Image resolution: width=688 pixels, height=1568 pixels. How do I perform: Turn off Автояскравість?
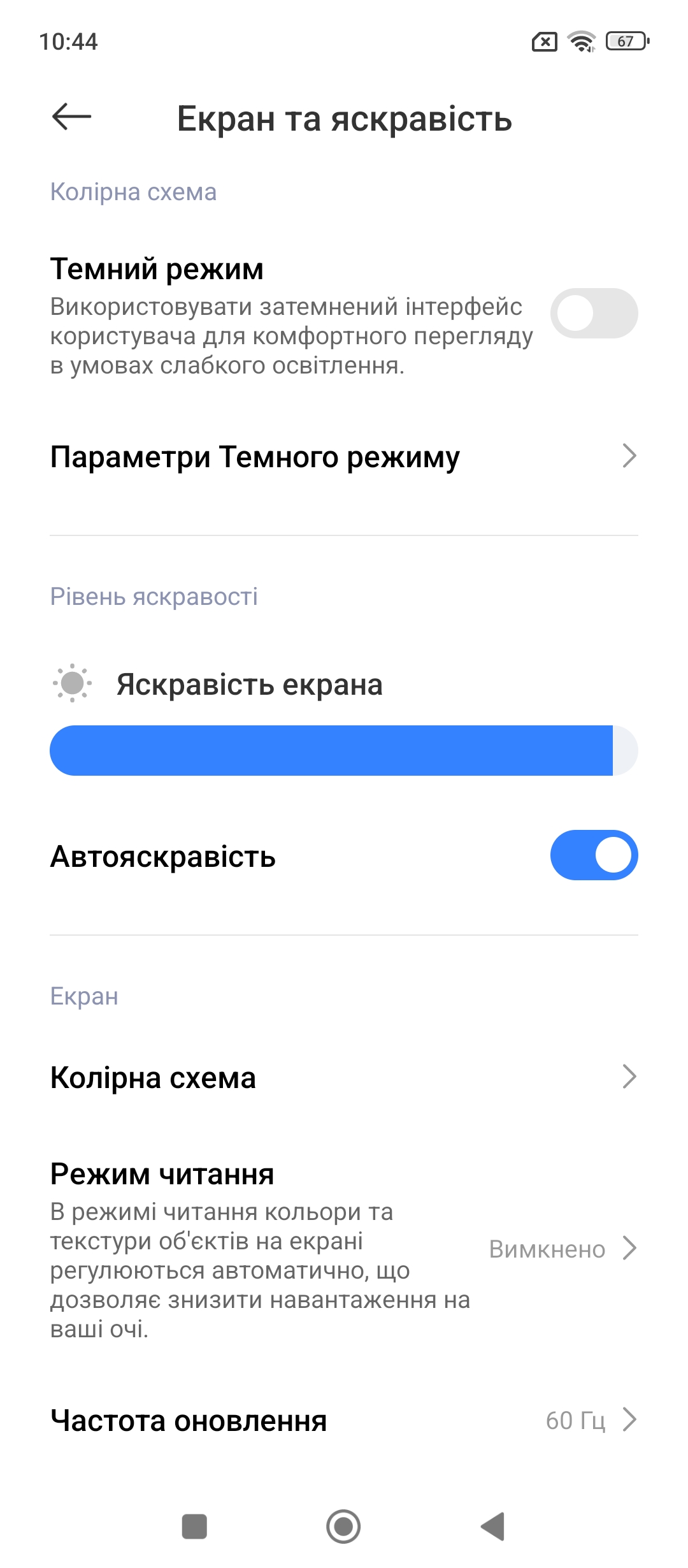pos(594,855)
